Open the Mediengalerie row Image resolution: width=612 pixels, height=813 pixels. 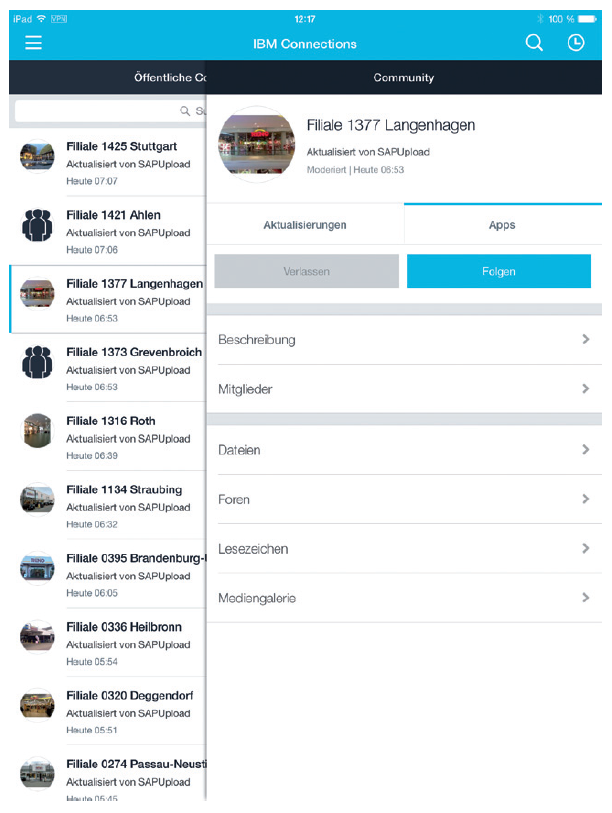[x=404, y=598]
